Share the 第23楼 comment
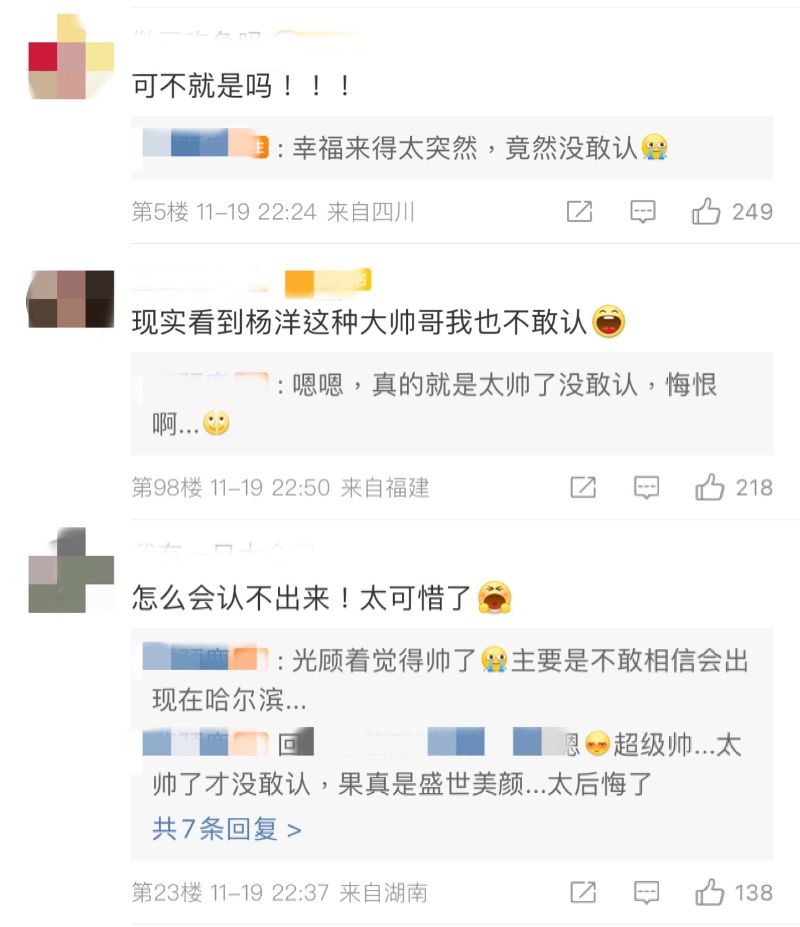 pyautogui.click(x=583, y=892)
